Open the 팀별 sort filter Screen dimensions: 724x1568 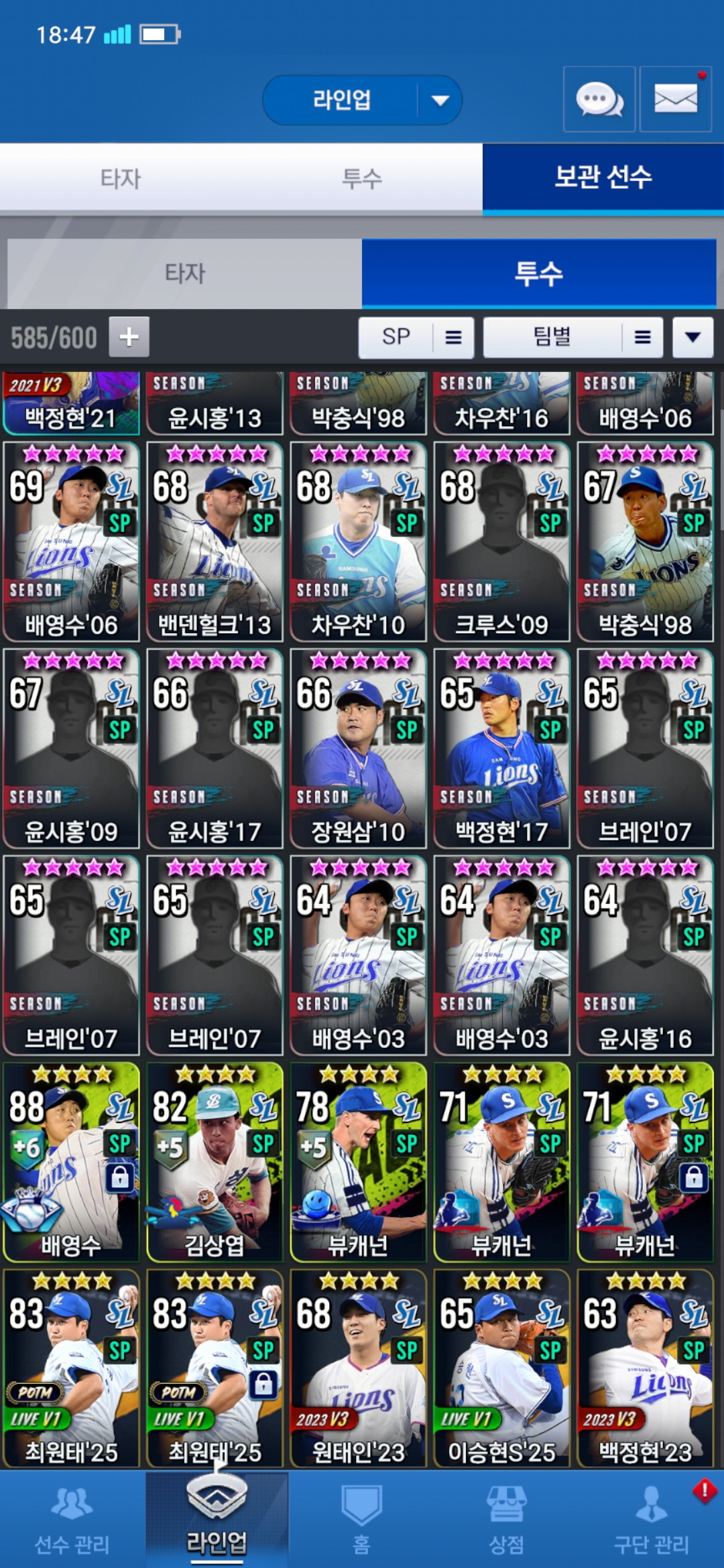(572, 337)
